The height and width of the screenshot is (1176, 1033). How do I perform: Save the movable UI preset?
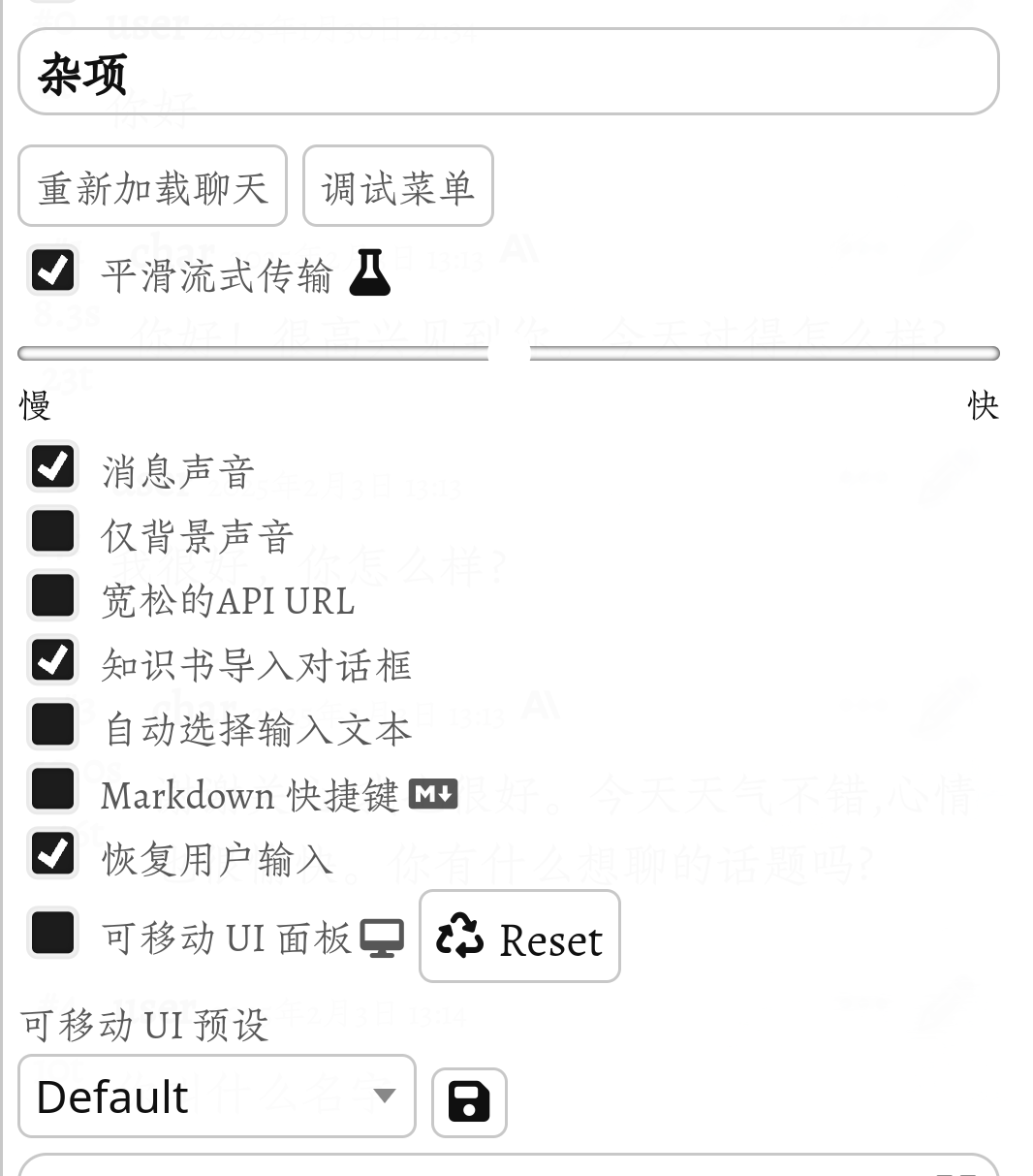click(469, 1102)
